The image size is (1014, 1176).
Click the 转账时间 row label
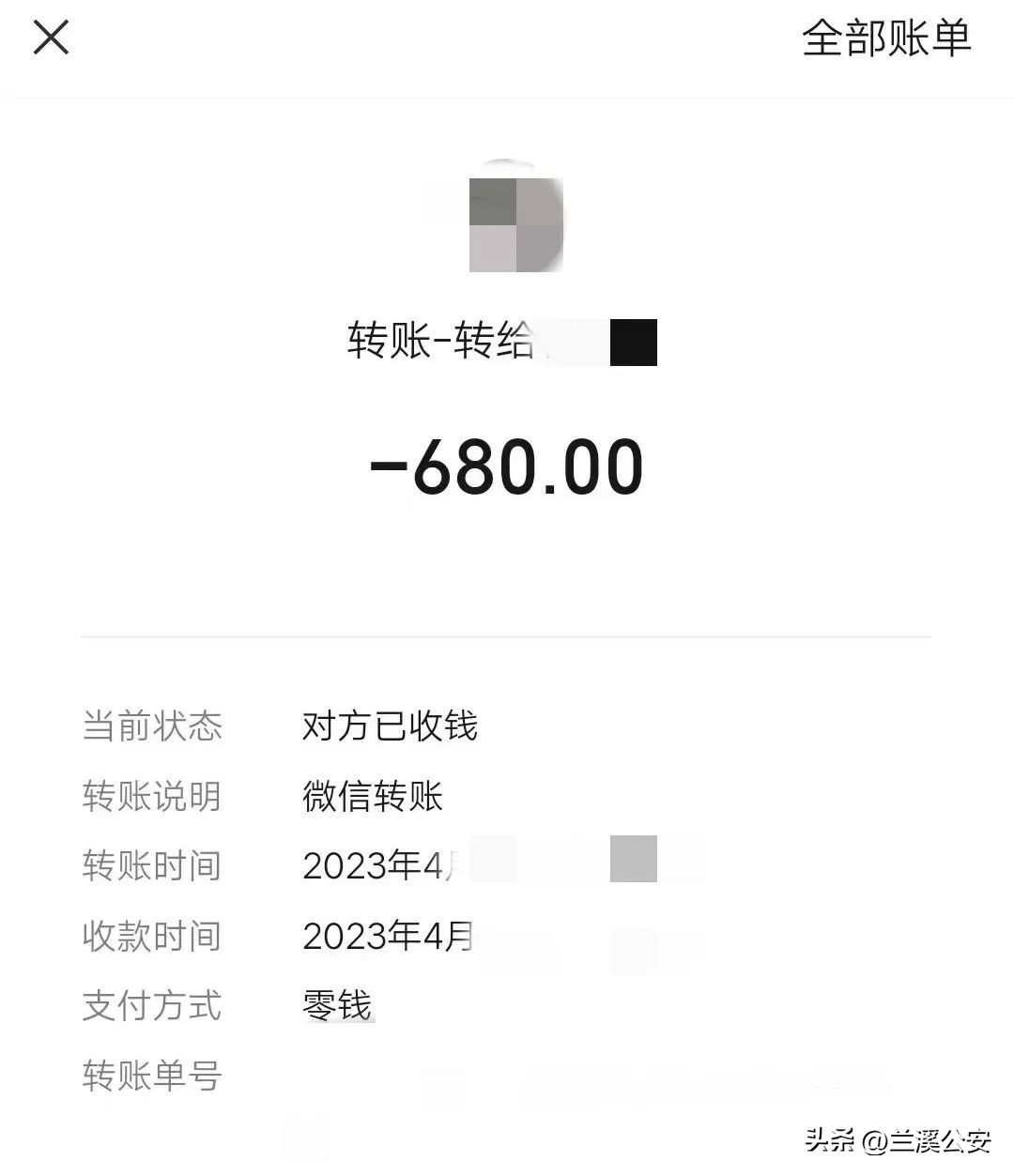click(152, 866)
